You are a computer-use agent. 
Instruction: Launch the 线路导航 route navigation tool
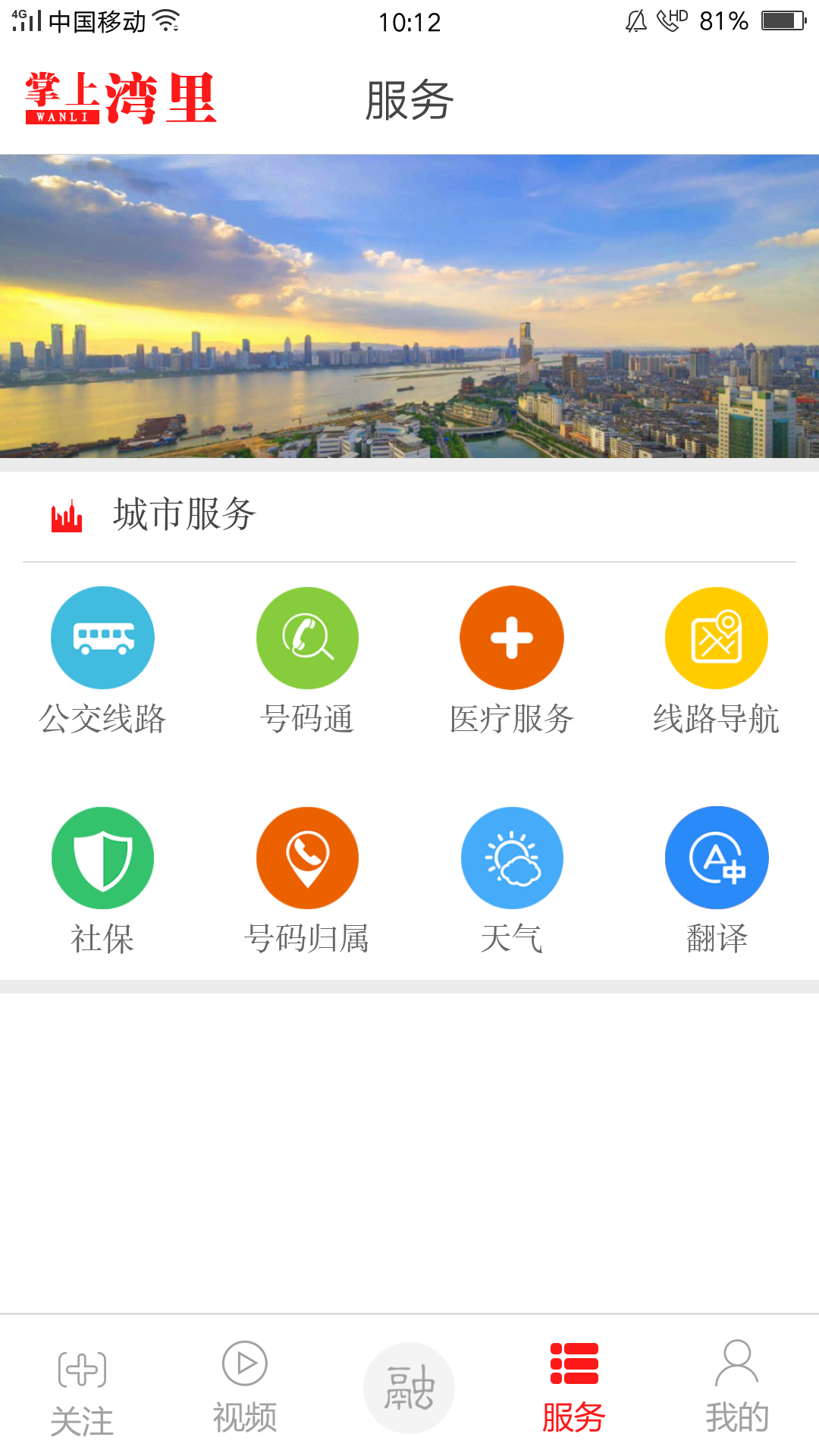[717, 638]
